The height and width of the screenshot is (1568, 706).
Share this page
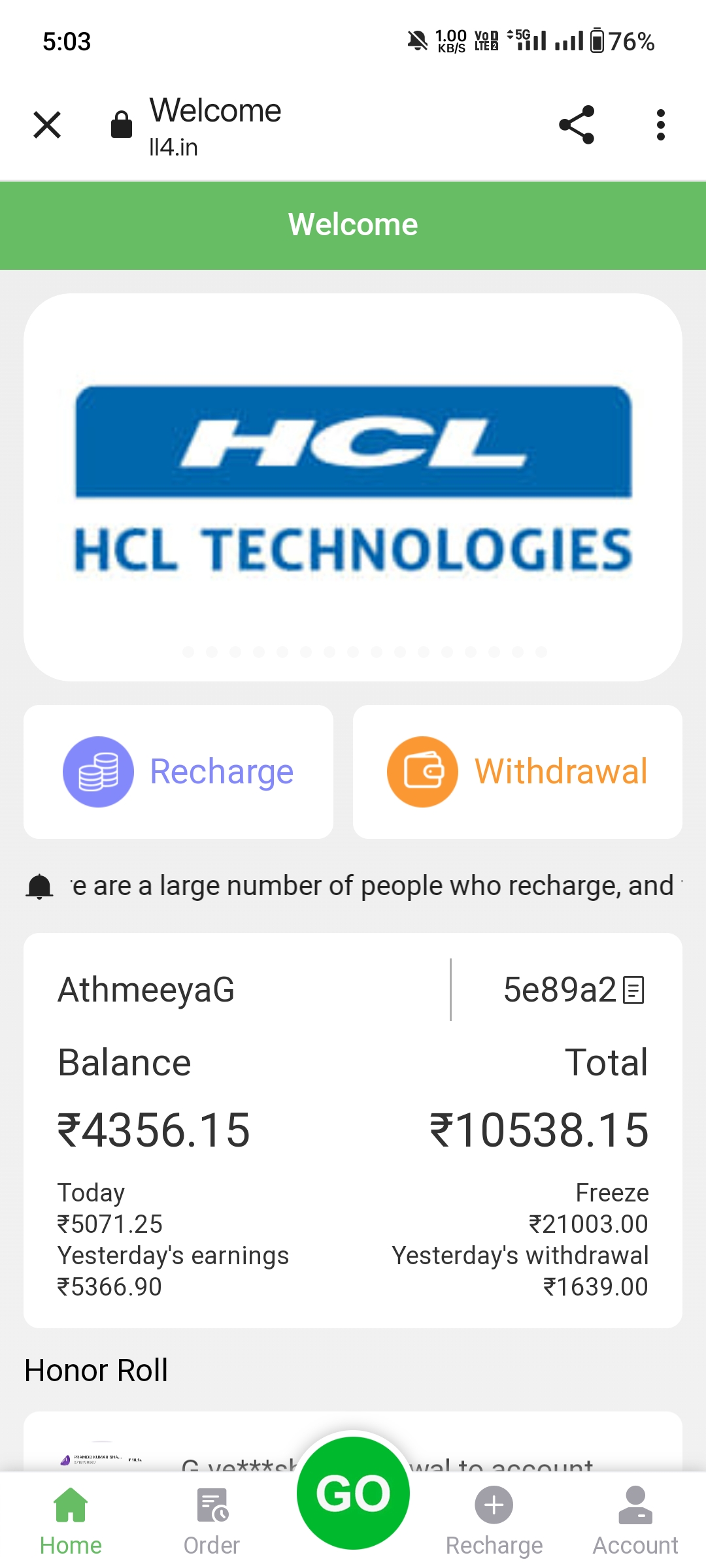(x=577, y=125)
